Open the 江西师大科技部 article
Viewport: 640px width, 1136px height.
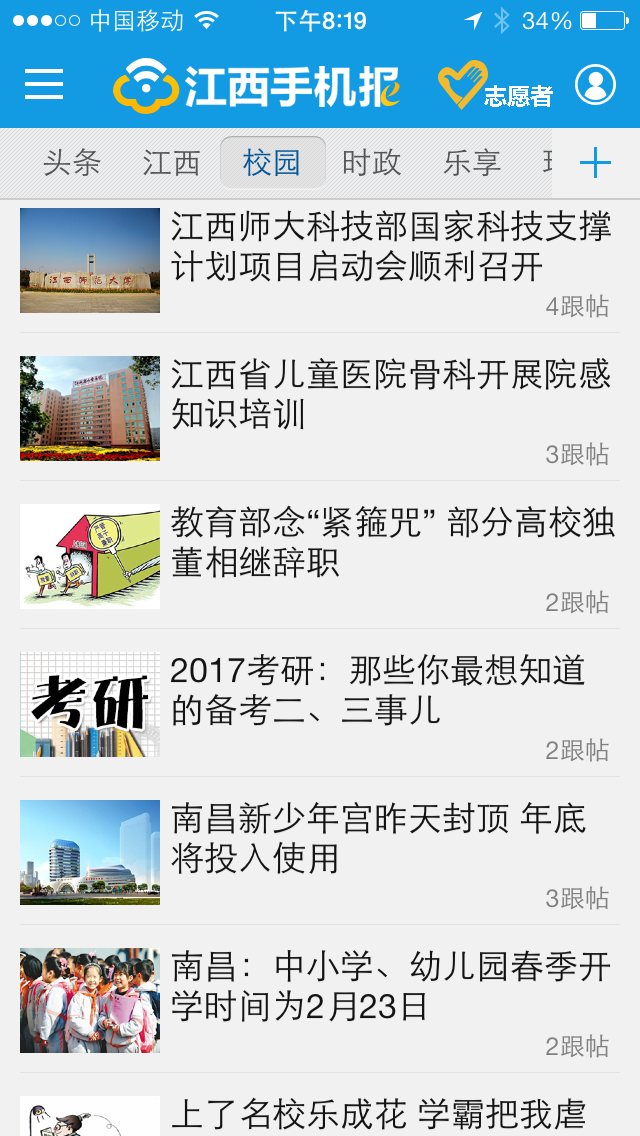[x=390, y=247]
